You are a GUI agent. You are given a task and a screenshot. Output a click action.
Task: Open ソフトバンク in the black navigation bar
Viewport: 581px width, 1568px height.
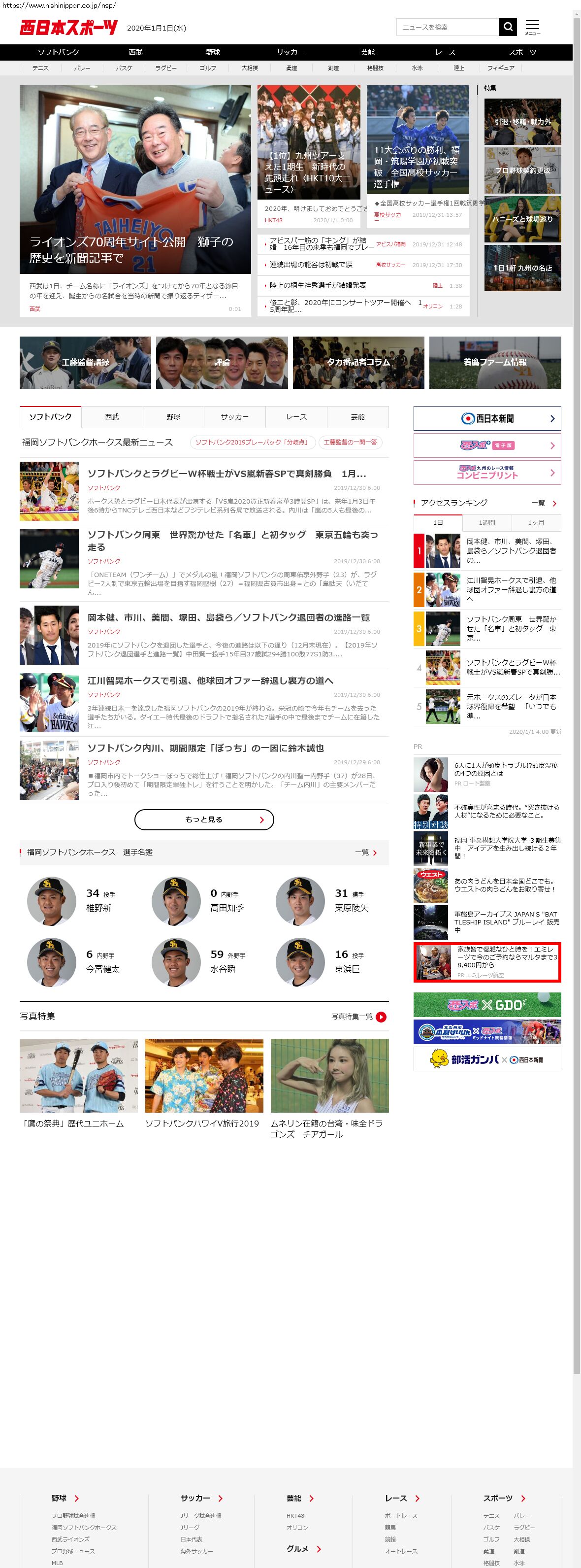[x=59, y=52]
